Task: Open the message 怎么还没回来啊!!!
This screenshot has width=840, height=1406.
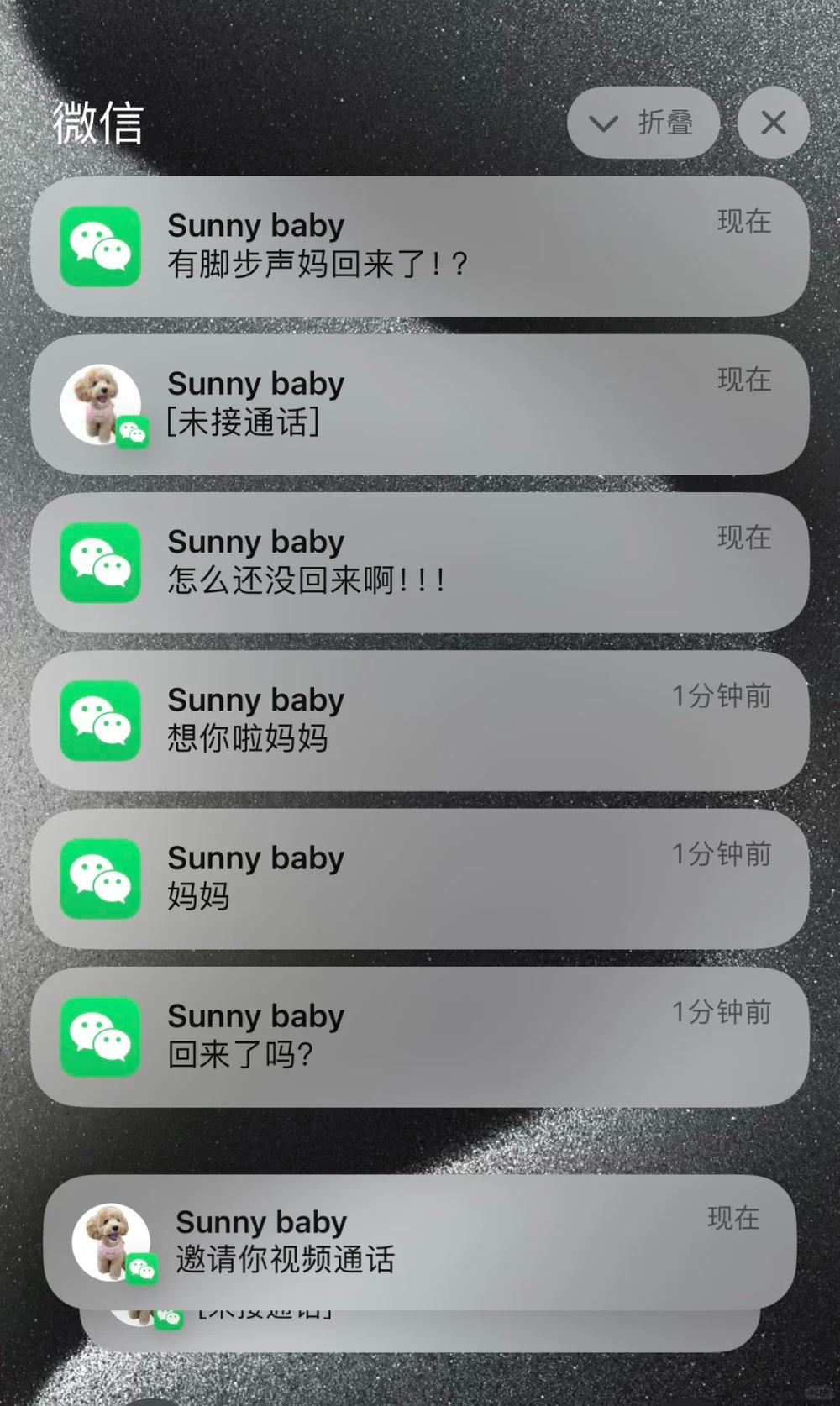Action: click(x=420, y=562)
